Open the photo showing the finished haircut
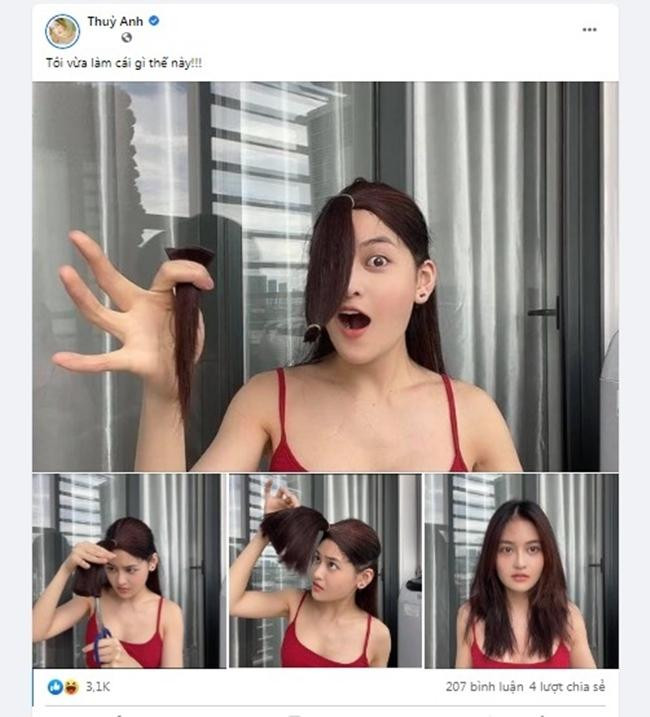Viewport: 650px width, 717px height. click(520, 570)
